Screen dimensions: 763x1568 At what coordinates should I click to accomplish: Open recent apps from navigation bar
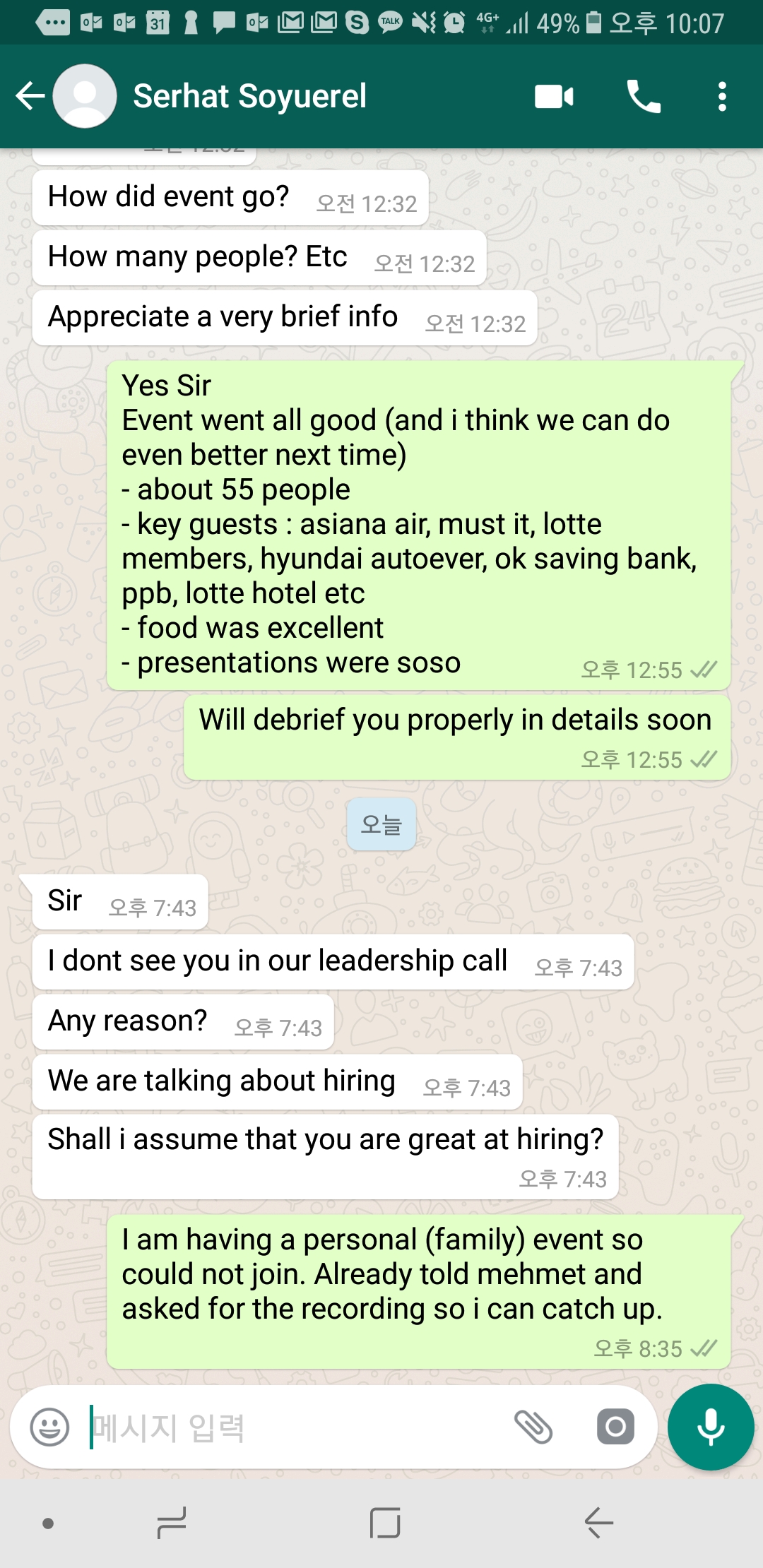(x=172, y=1522)
